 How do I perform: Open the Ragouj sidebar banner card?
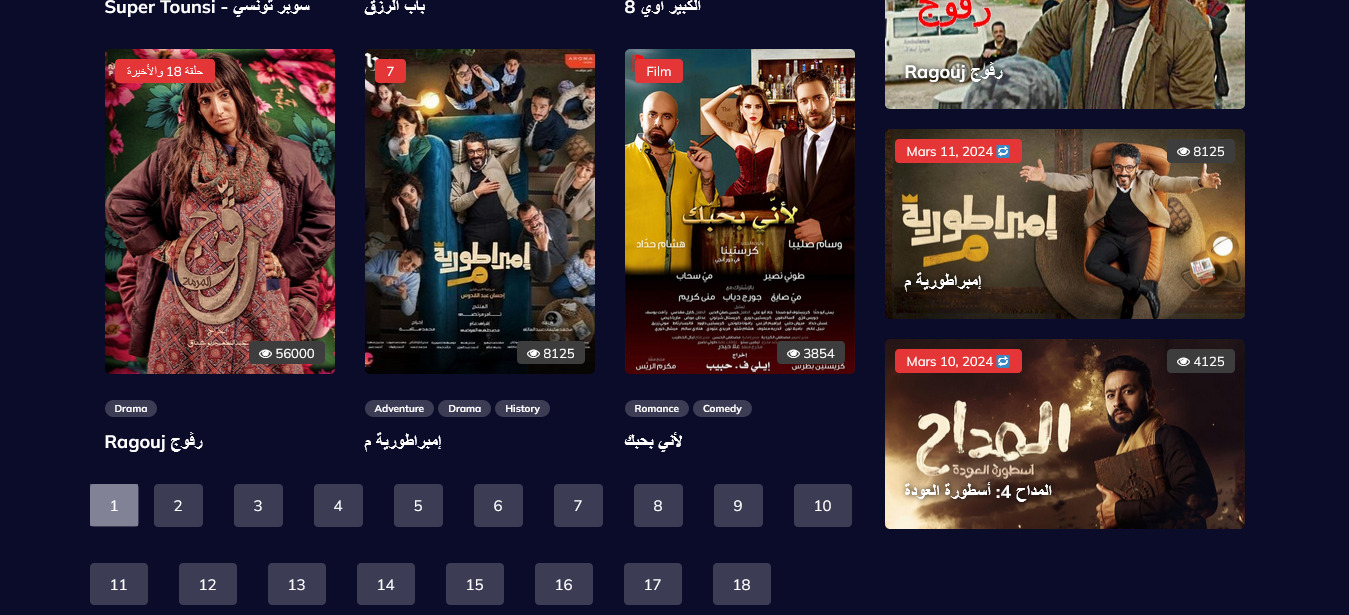pos(1064,54)
